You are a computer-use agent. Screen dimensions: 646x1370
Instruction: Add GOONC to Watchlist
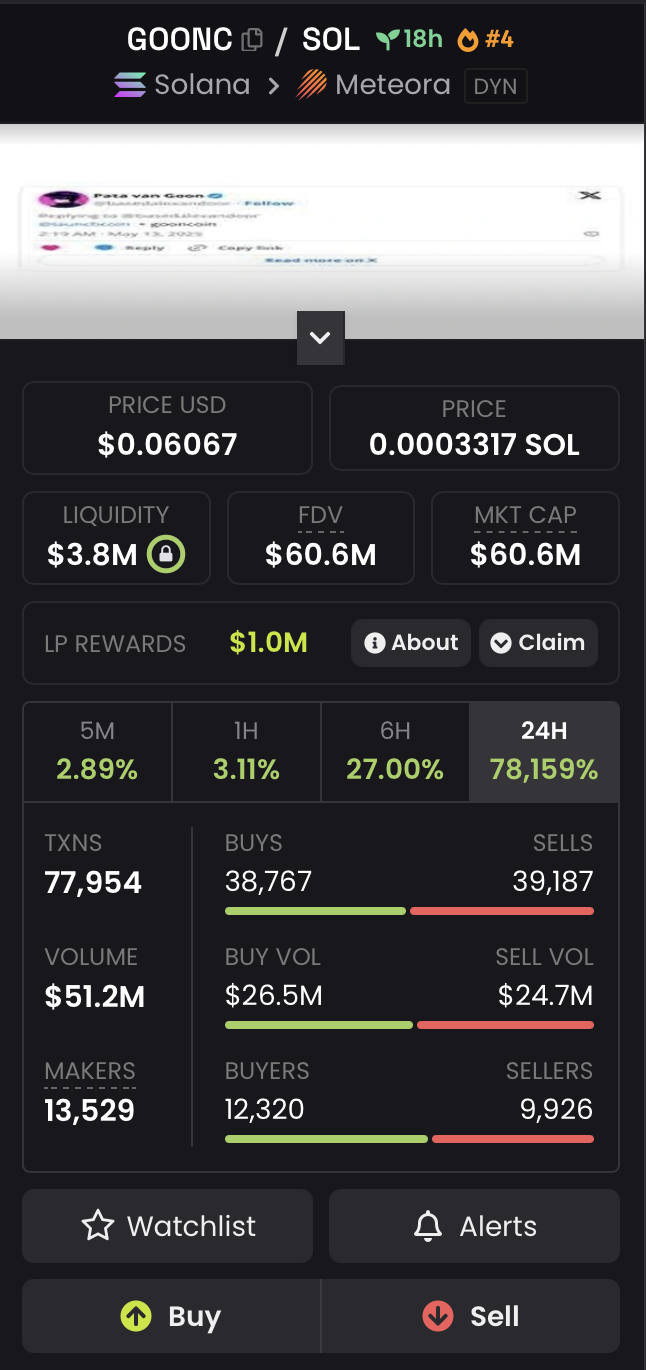[168, 1226]
